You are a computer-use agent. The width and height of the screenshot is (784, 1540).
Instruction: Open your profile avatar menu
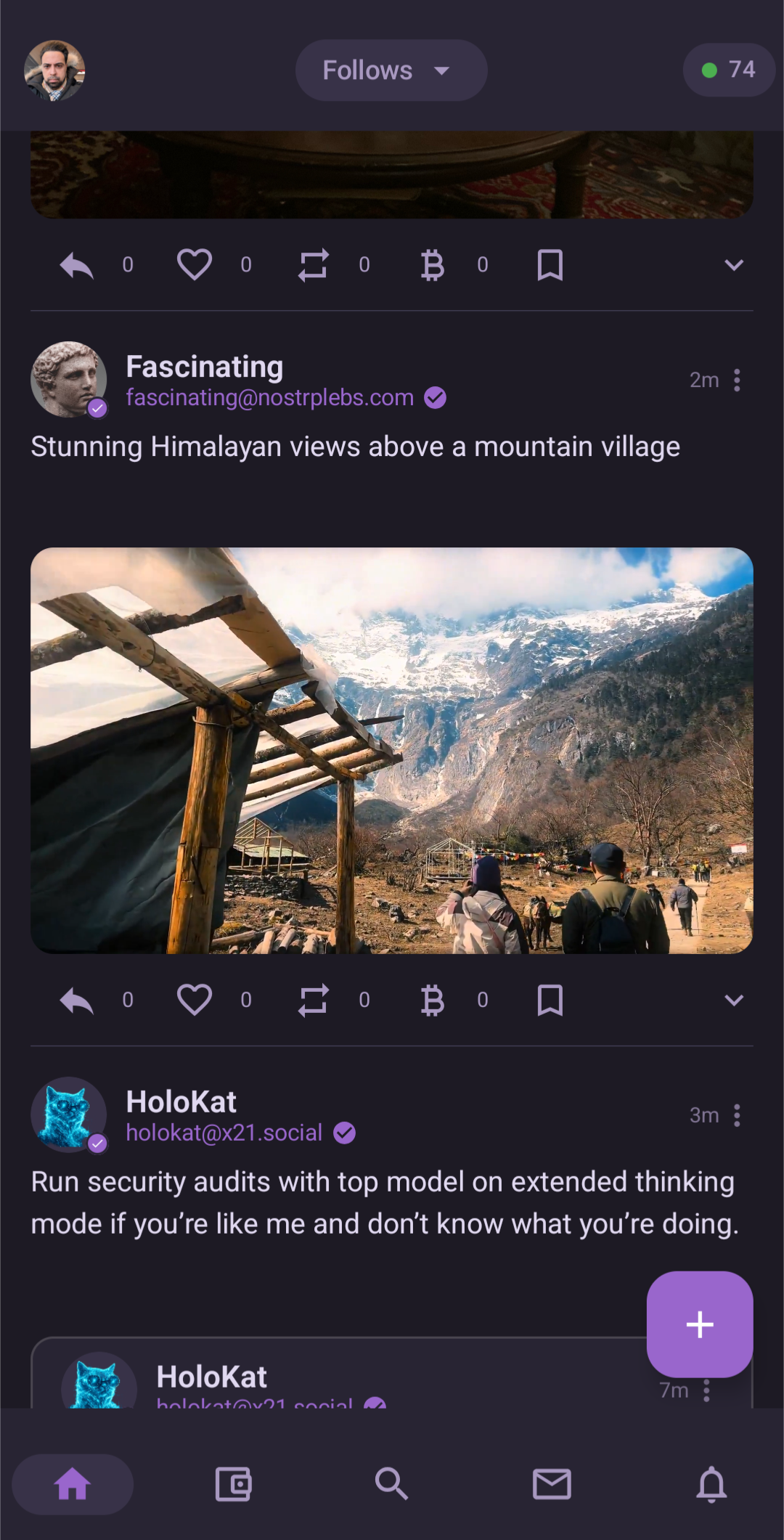(54, 70)
